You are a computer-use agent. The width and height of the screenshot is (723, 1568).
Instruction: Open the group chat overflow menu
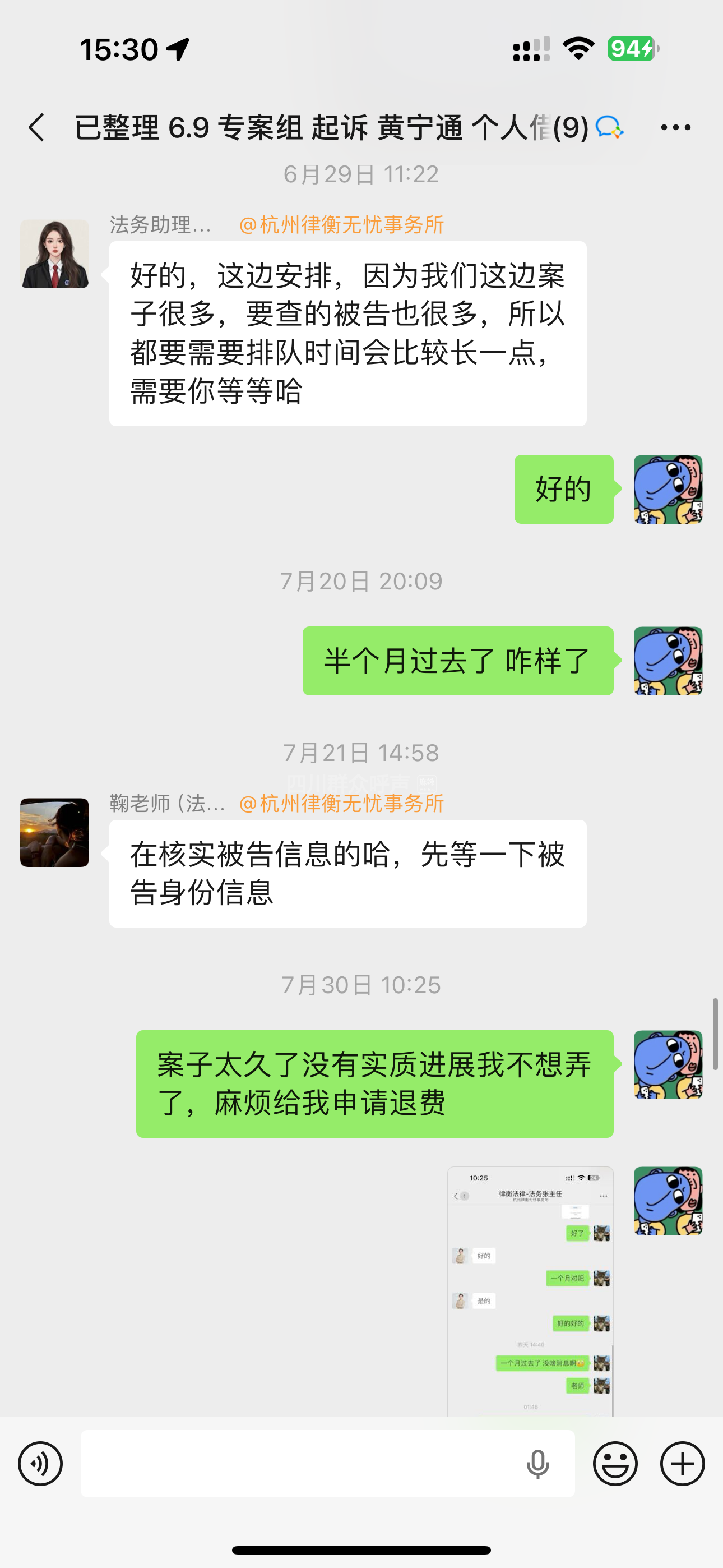coord(675,128)
